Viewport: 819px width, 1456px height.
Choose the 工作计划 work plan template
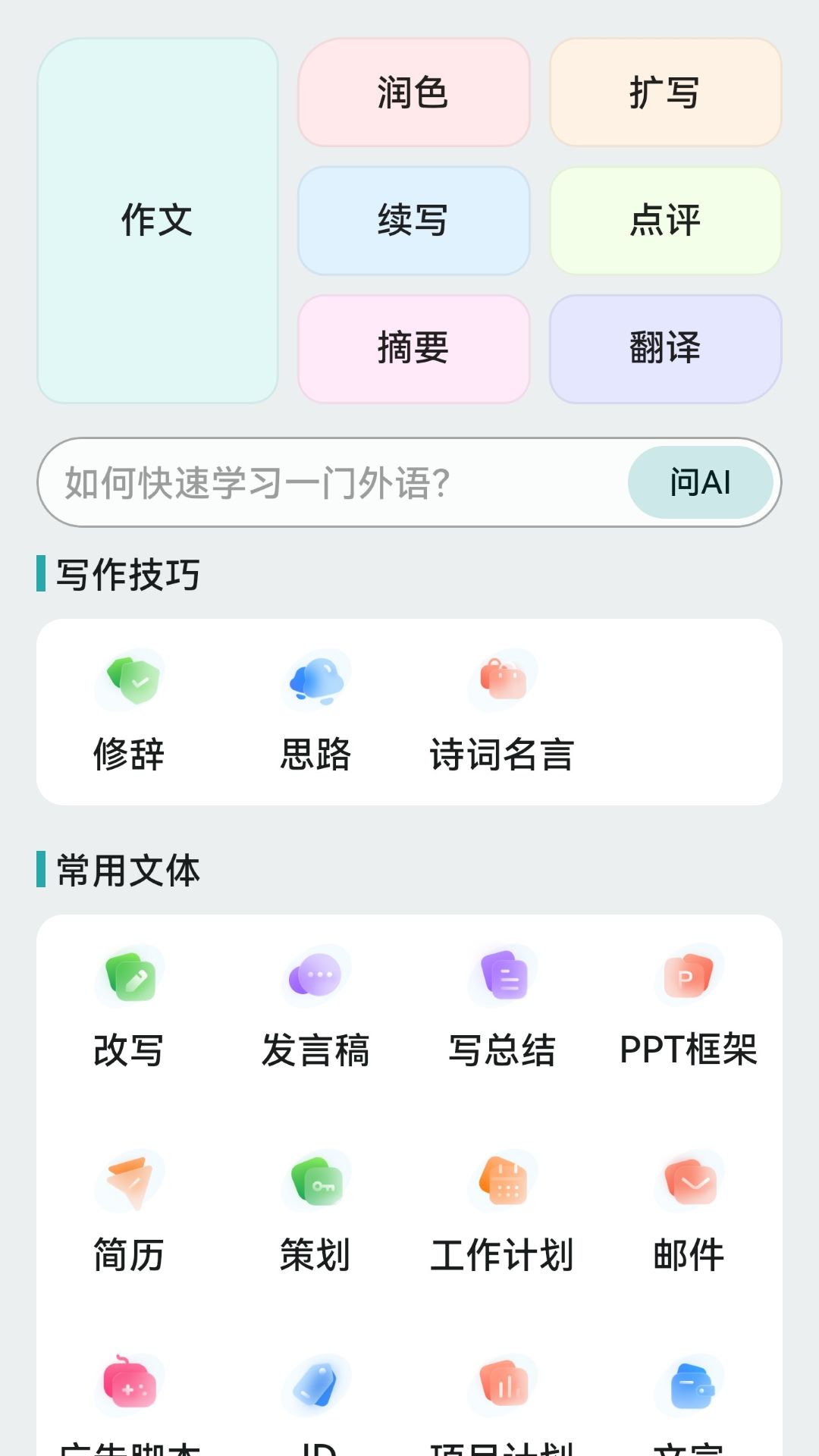tap(502, 1212)
